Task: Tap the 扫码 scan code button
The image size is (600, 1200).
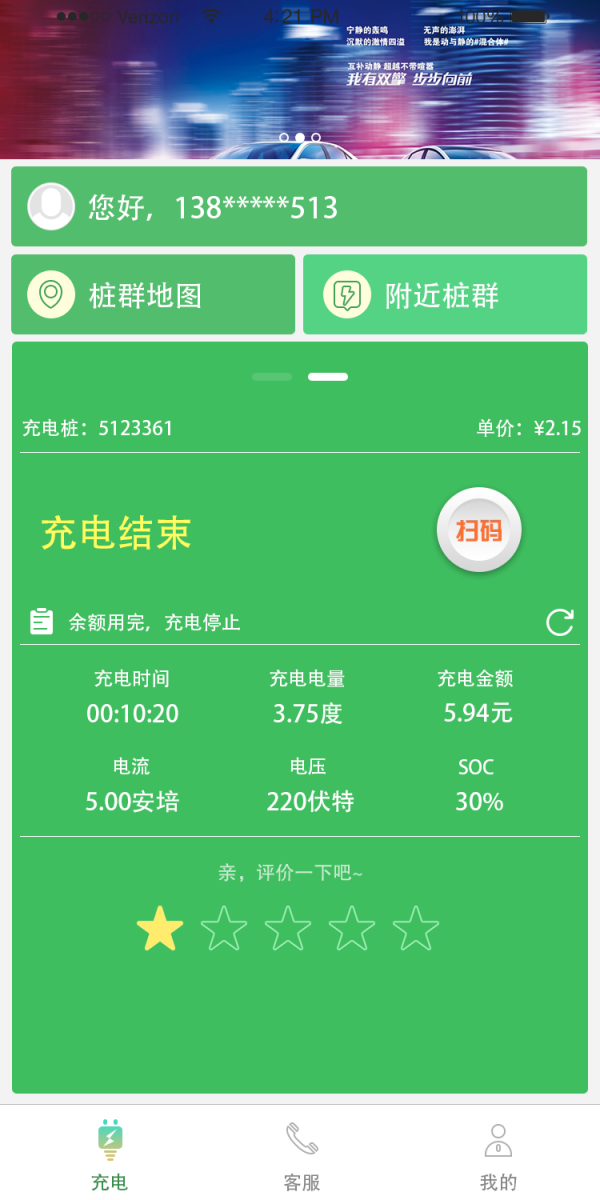Action: click(479, 530)
